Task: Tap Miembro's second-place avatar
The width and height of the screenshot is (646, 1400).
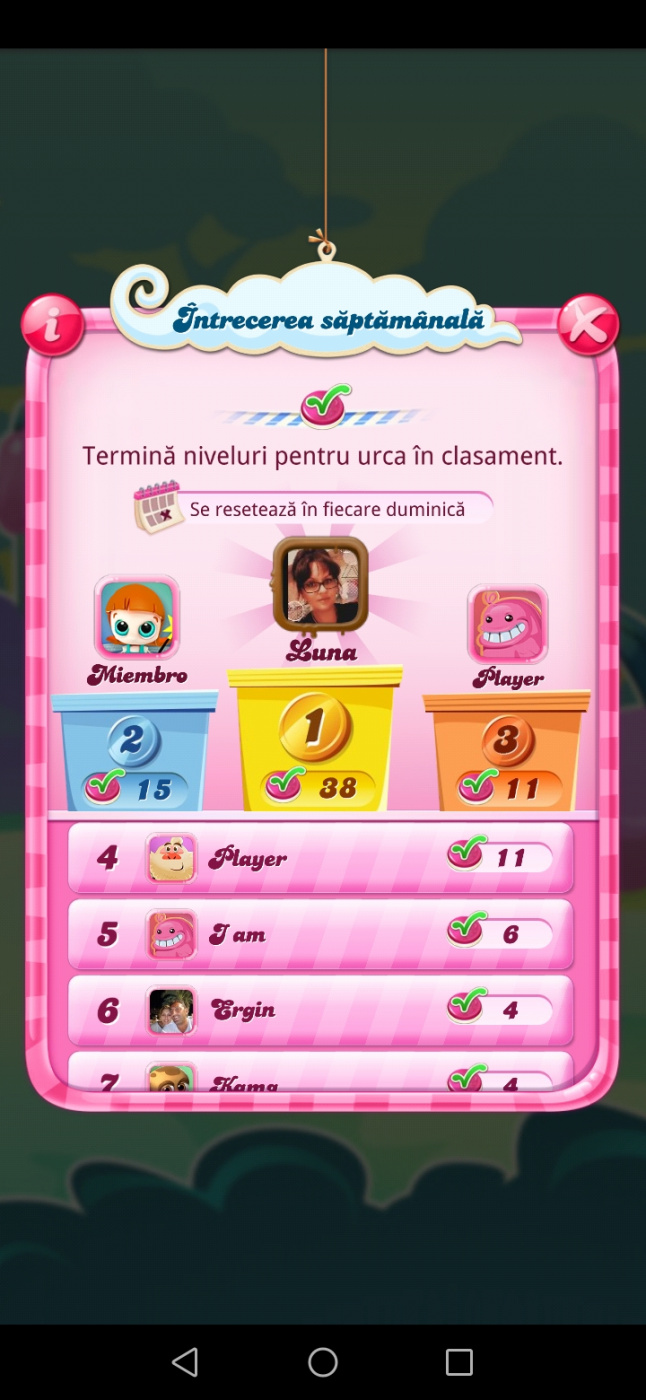Action: pos(137,618)
